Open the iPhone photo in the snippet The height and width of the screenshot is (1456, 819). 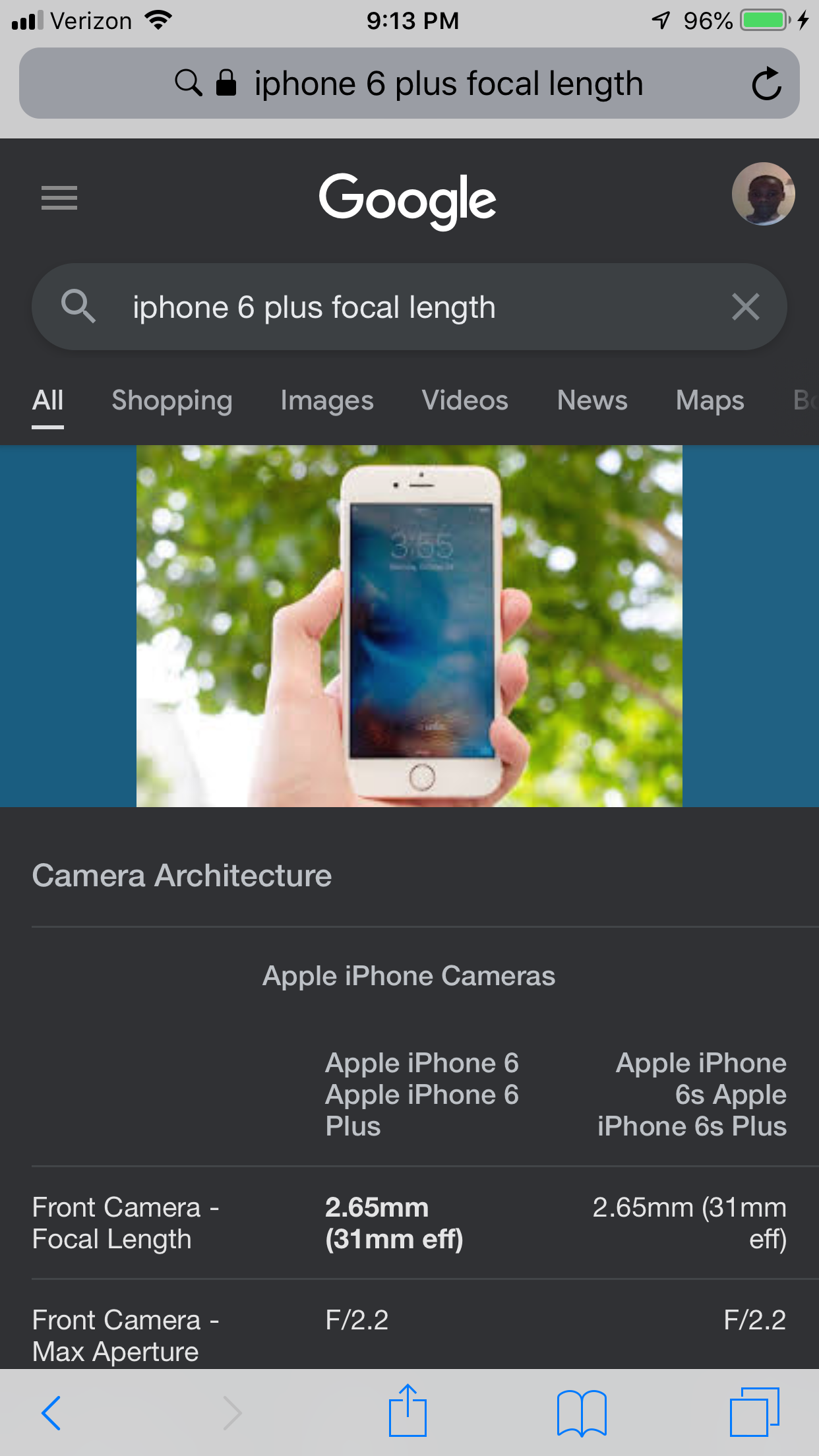[x=409, y=626]
